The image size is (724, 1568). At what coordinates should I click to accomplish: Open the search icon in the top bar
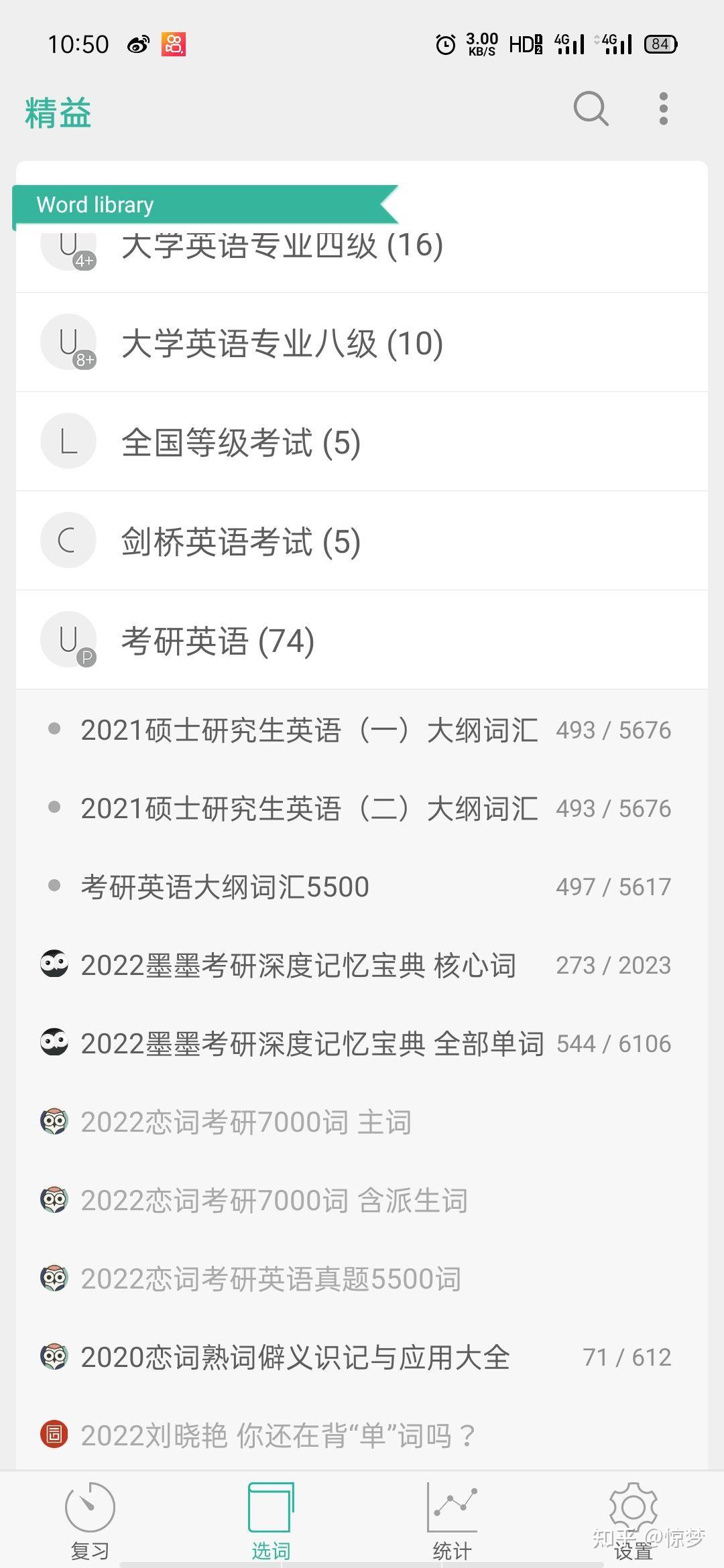pyautogui.click(x=591, y=109)
